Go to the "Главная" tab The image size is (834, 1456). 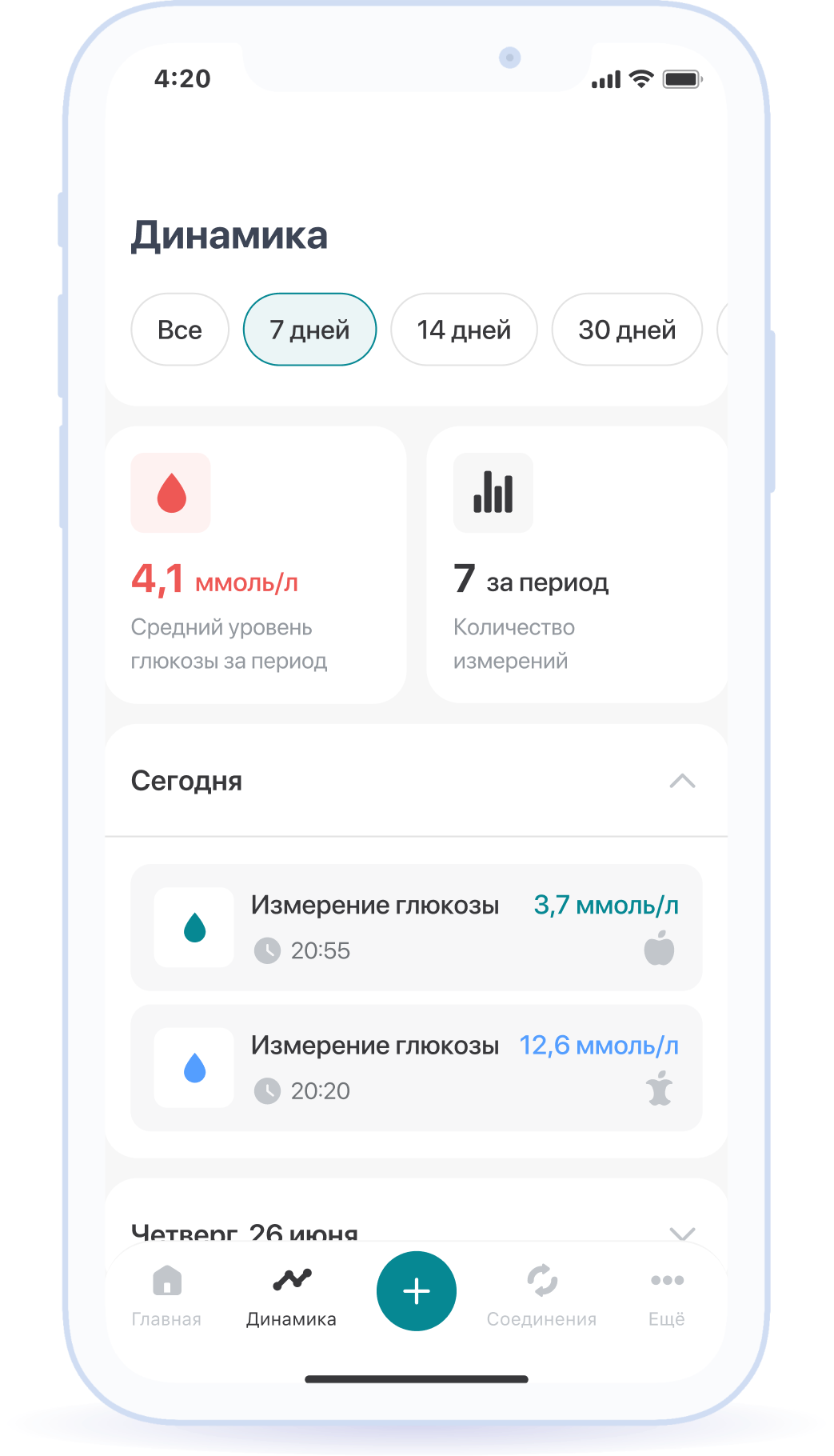(166, 1296)
